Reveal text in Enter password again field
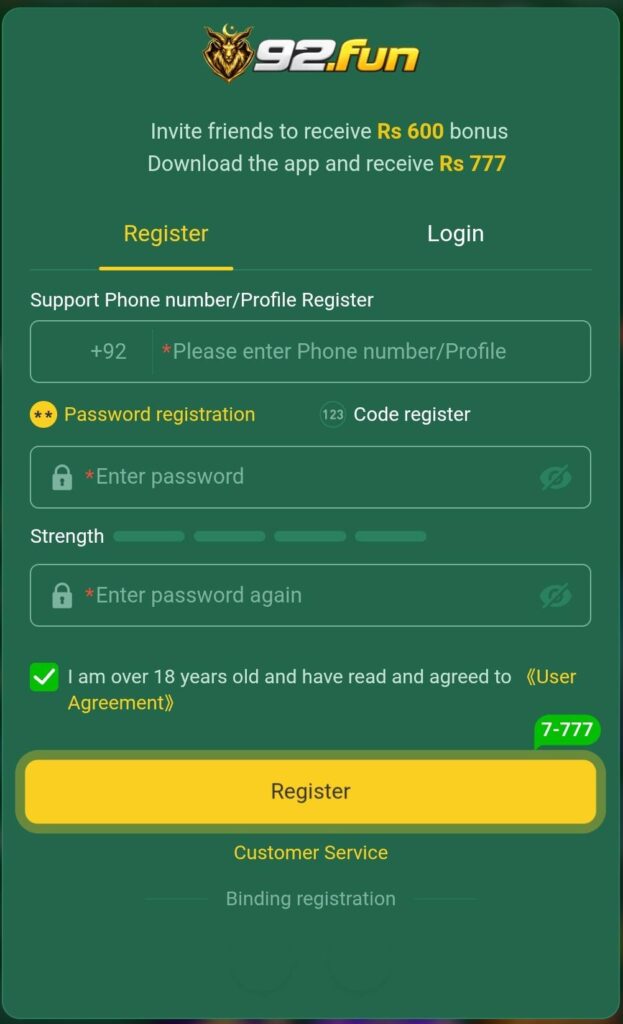623x1024 pixels. click(x=555, y=596)
